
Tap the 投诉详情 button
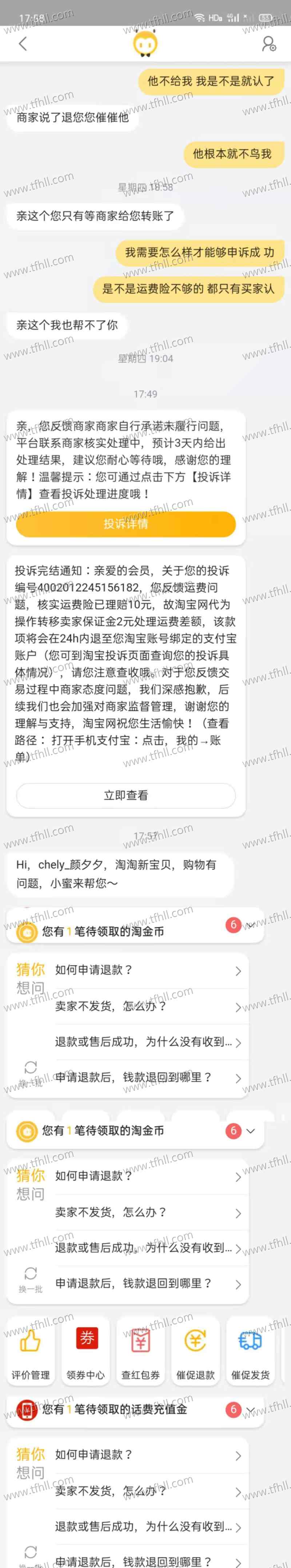[x=125, y=524]
